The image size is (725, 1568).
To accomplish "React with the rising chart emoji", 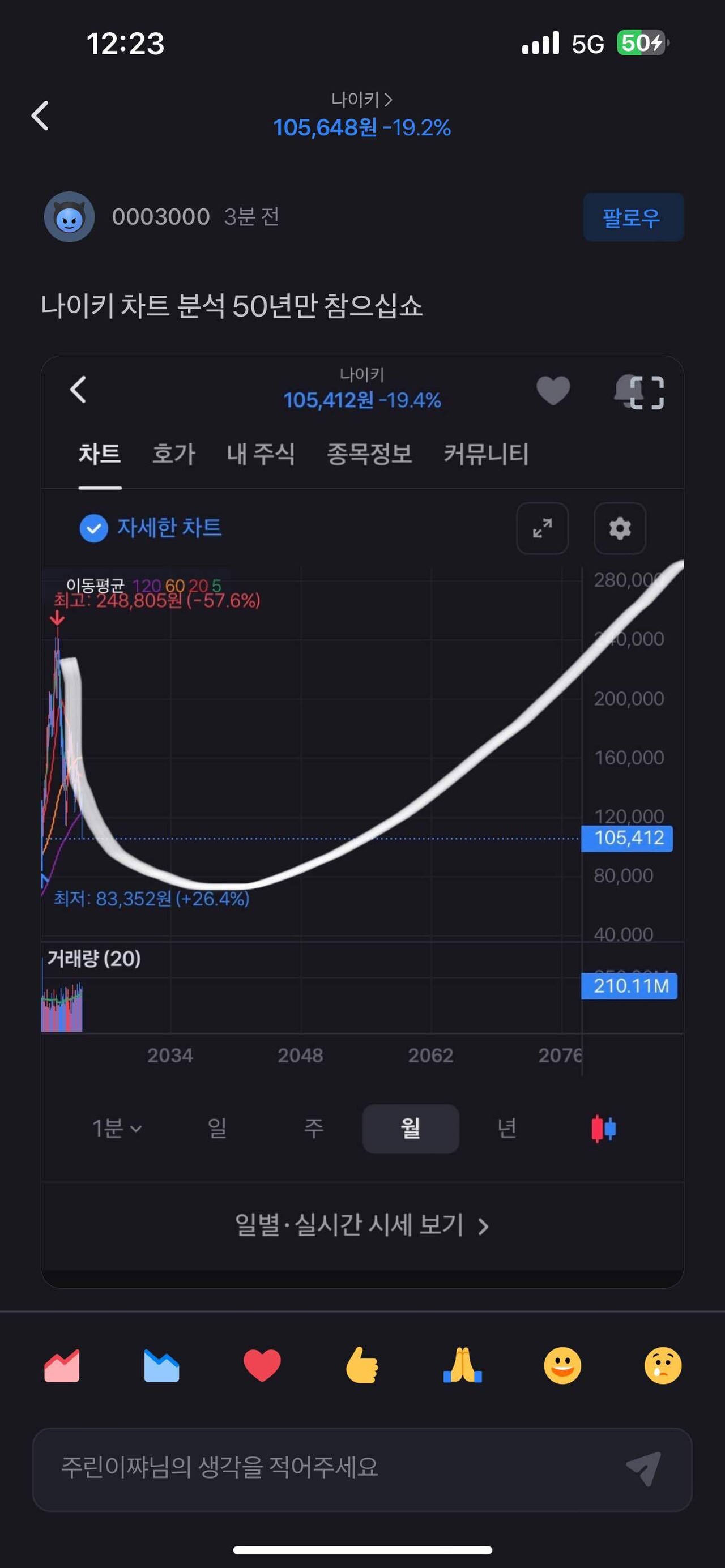I will [x=62, y=1365].
